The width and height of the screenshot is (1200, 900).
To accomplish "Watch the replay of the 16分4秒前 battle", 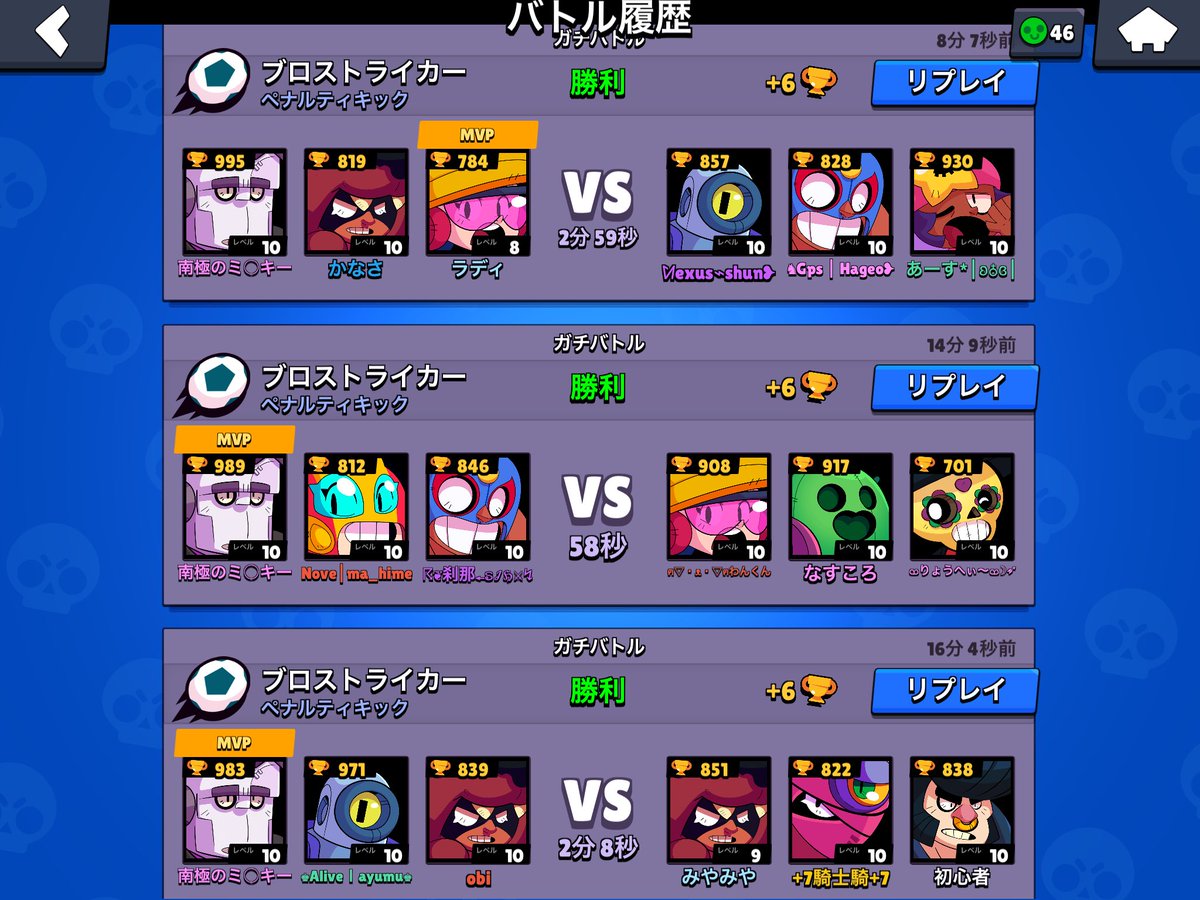I will 955,690.
